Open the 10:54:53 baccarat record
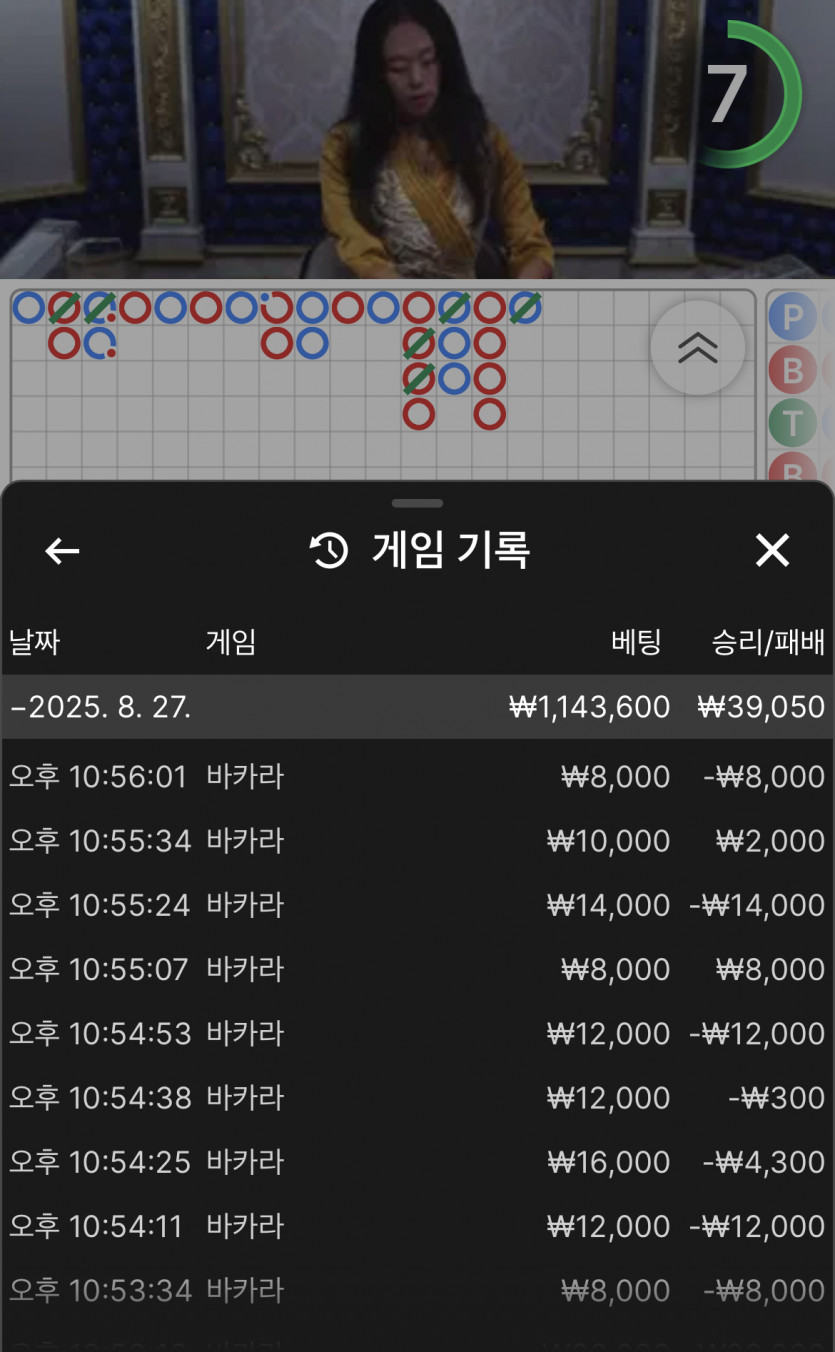 (x=417, y=1033)
